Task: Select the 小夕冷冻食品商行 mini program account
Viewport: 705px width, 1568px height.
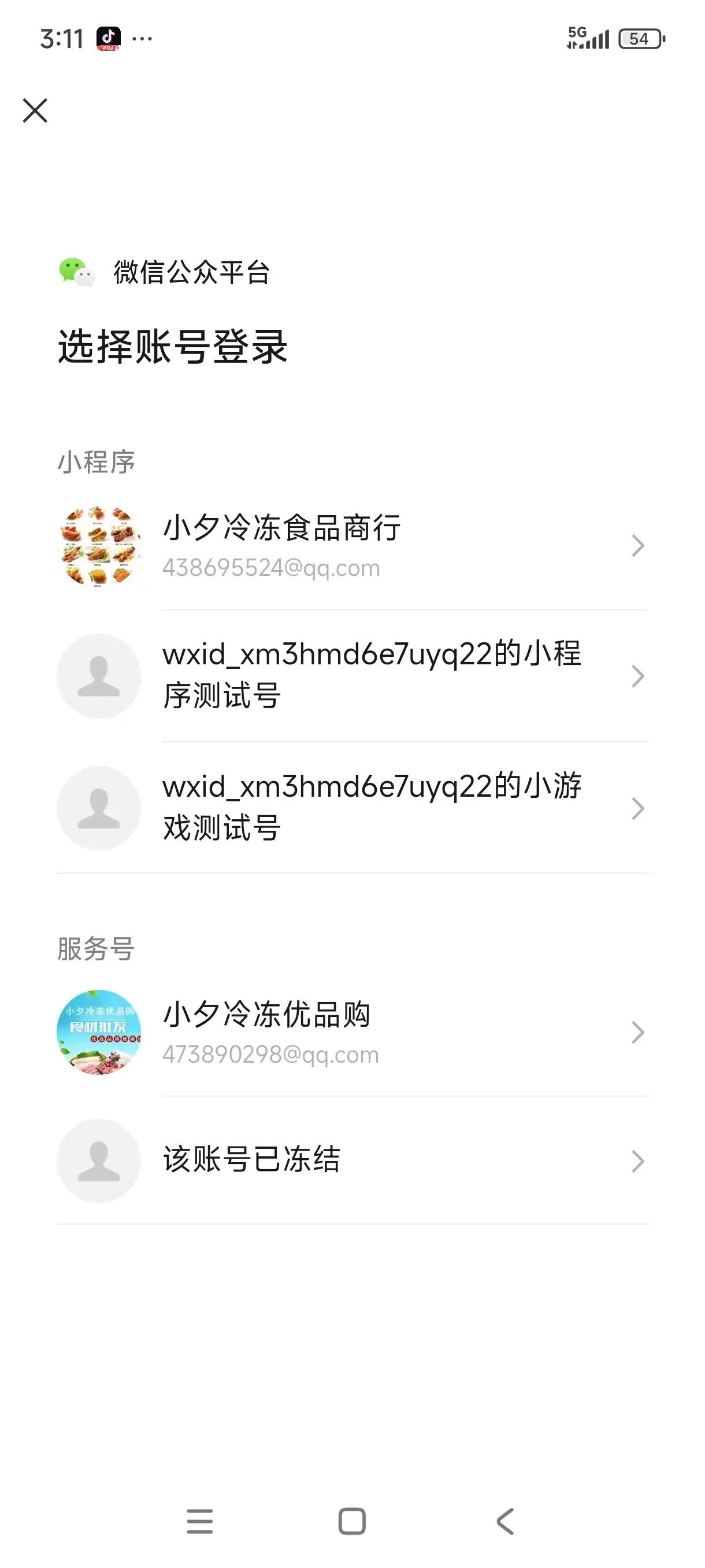Action: coord(351,545)
